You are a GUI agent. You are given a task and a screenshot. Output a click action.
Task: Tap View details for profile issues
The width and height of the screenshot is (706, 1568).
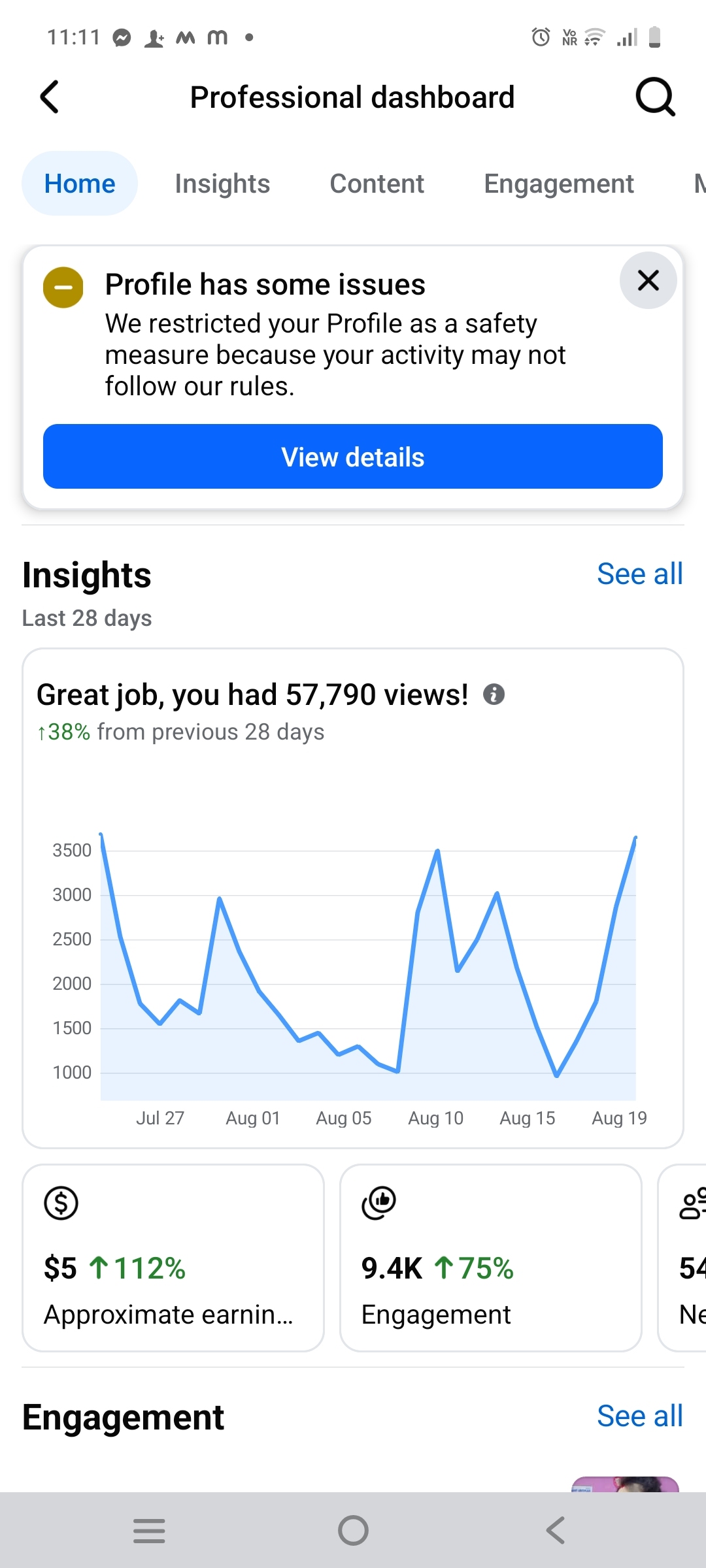[x=353, y=457]
